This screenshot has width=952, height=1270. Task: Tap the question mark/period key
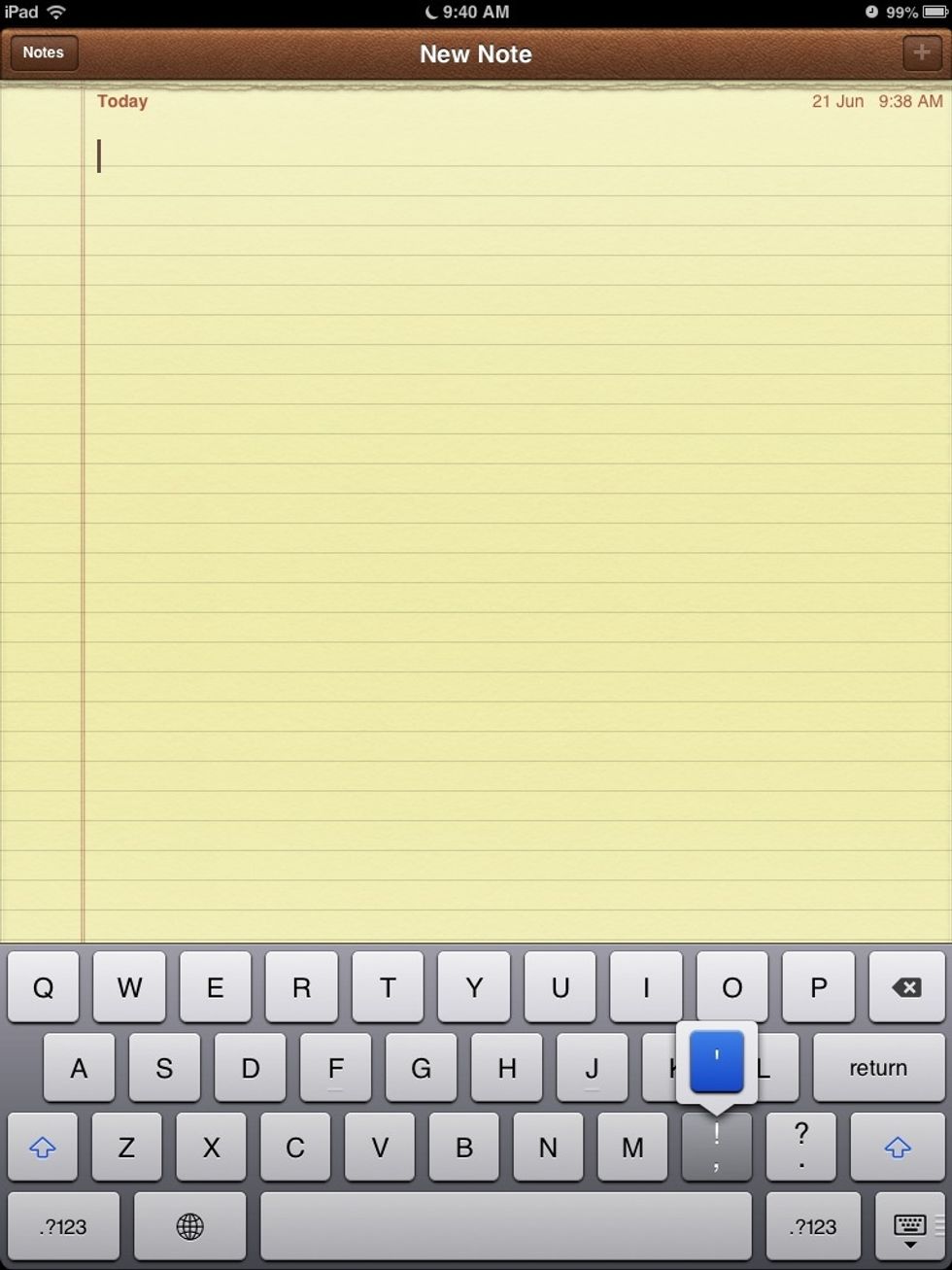[800, 1147]
